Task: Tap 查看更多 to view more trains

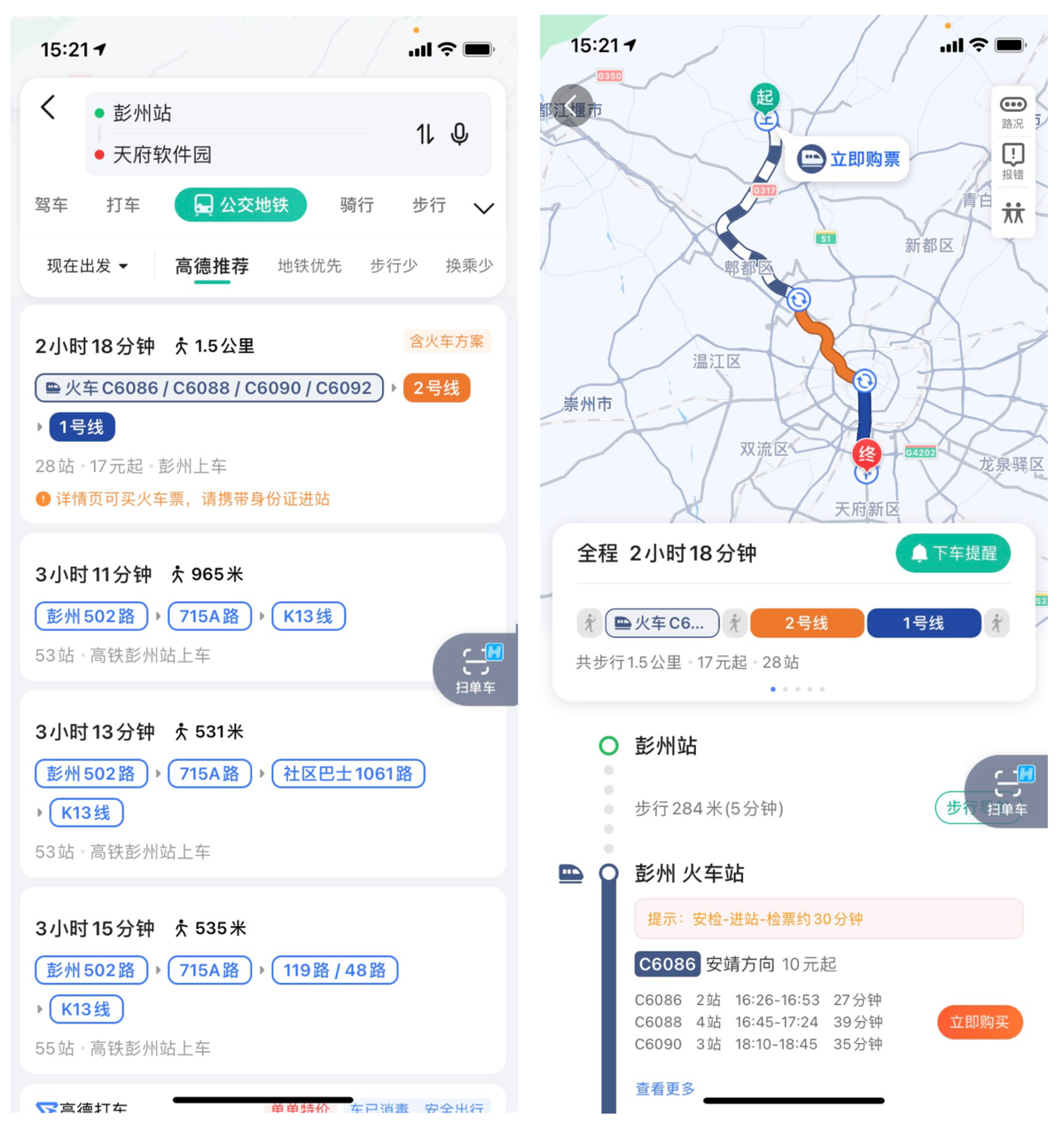Action: 665,1088
